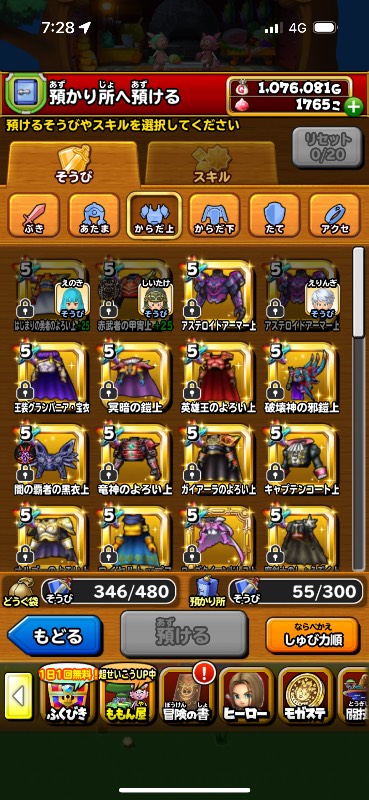
Task: Select 冥暗の鎧上 armor
Action: [135, 377]
